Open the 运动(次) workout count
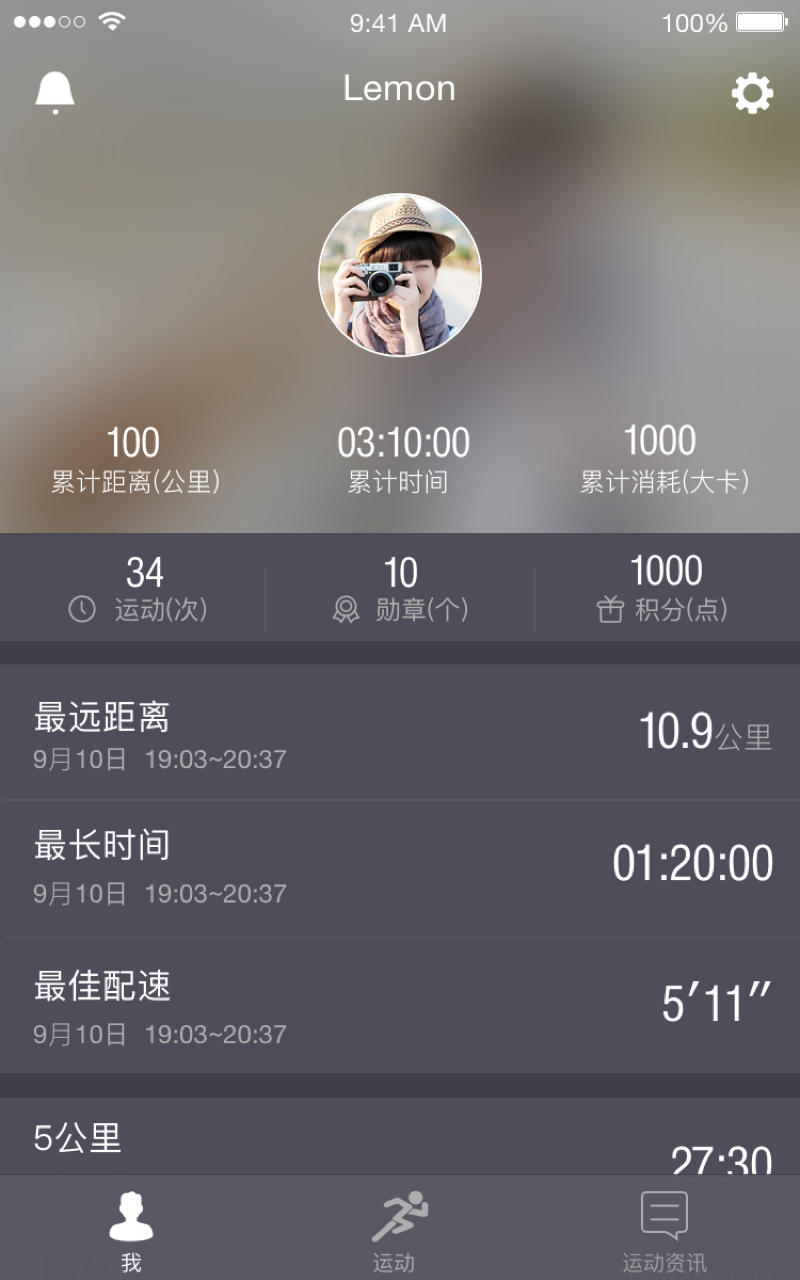Image resolution: width=800 pixels, height=1280 pixels. tap(140, 588)
